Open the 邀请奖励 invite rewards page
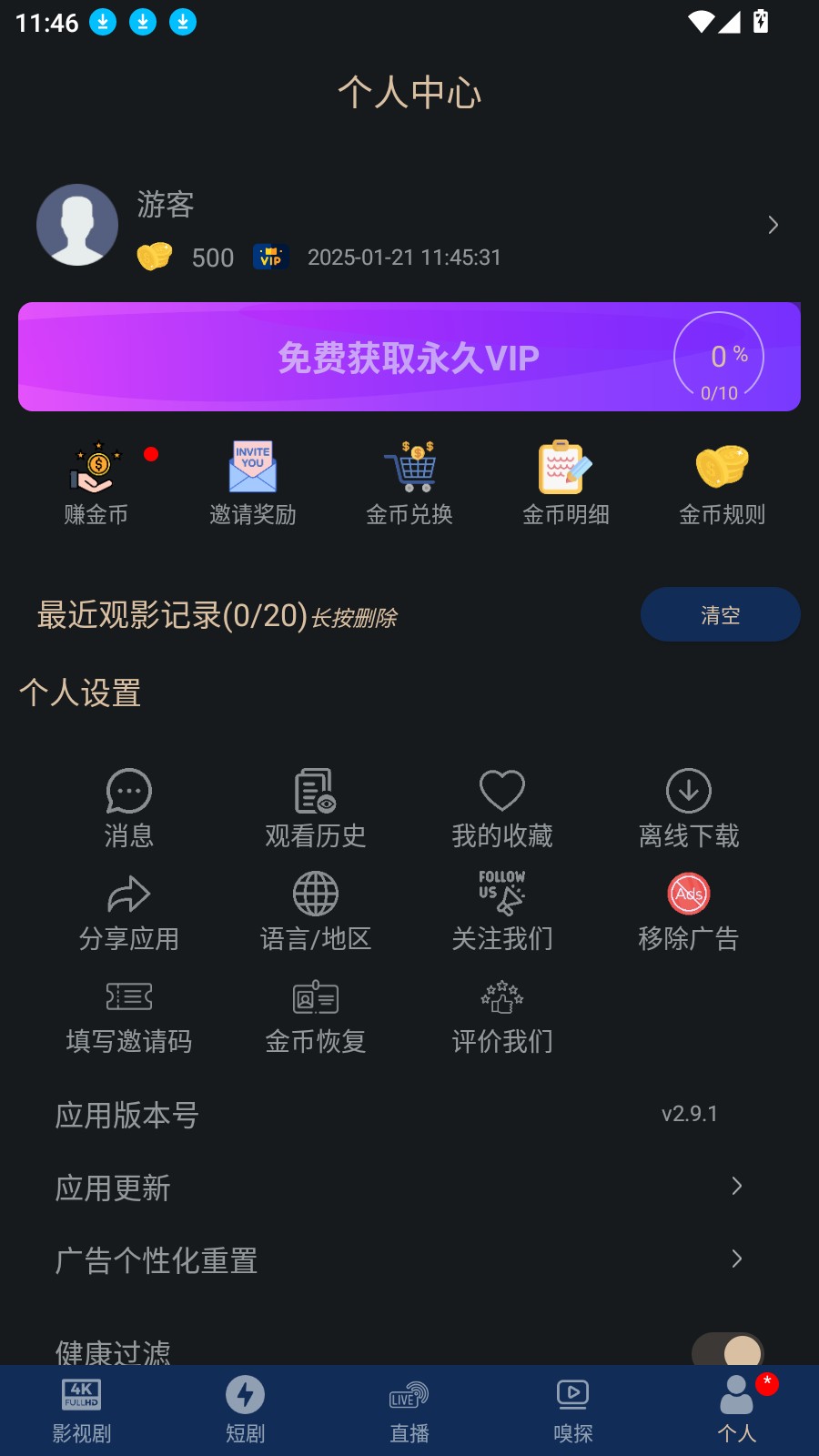Screen dimensions: 819x1456 (x=252, y=482)
